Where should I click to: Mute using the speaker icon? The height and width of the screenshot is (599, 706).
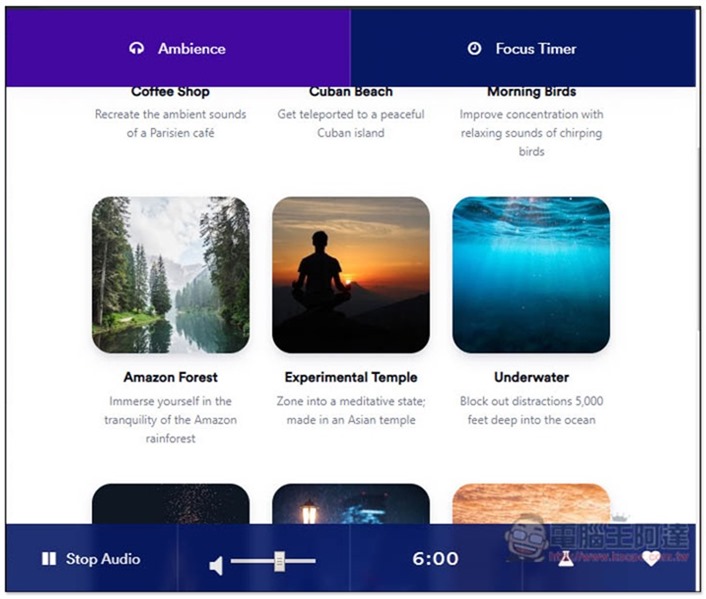coord(216,566)
